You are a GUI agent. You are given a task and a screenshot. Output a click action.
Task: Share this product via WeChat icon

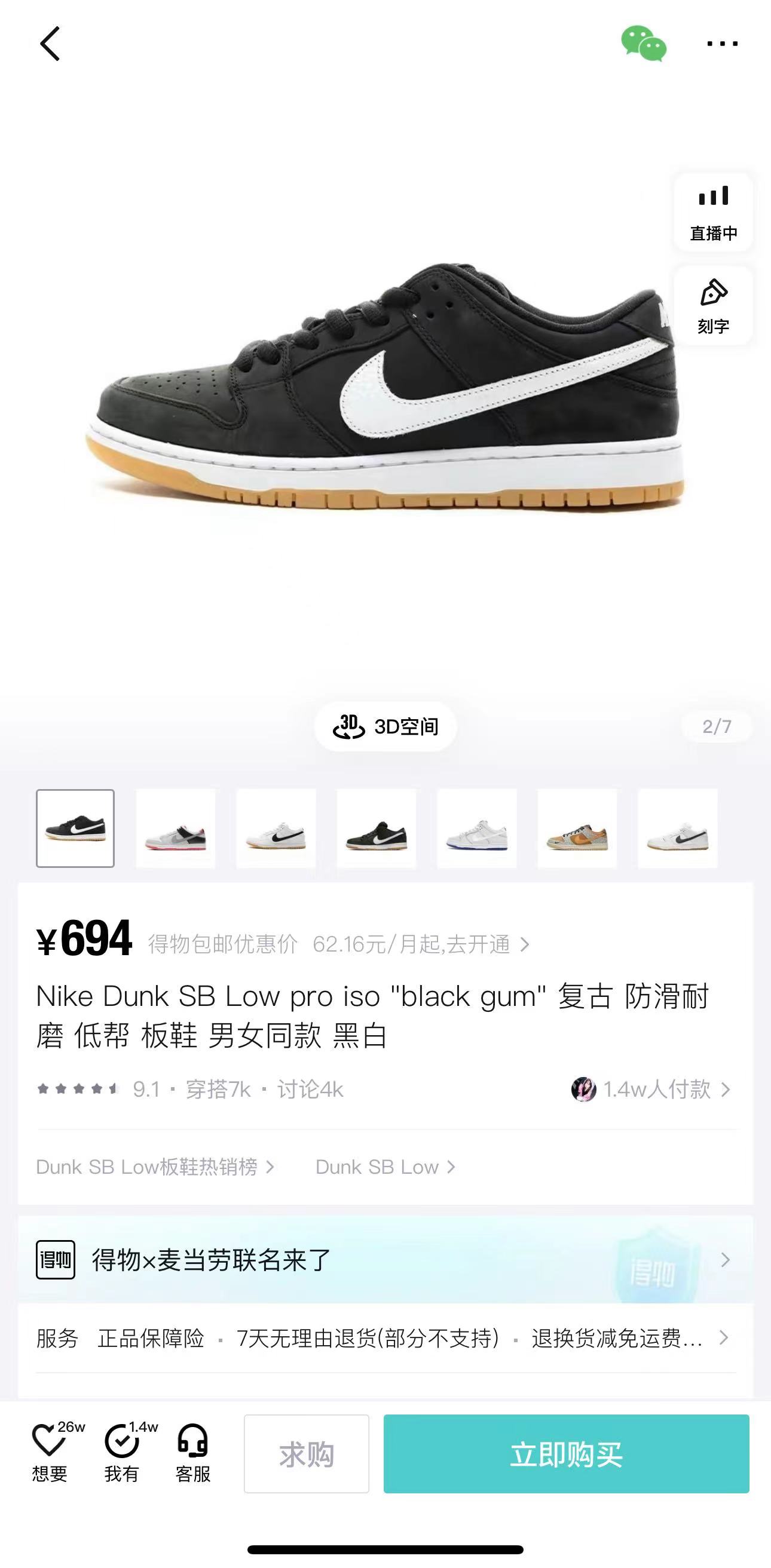coord(644,44)
